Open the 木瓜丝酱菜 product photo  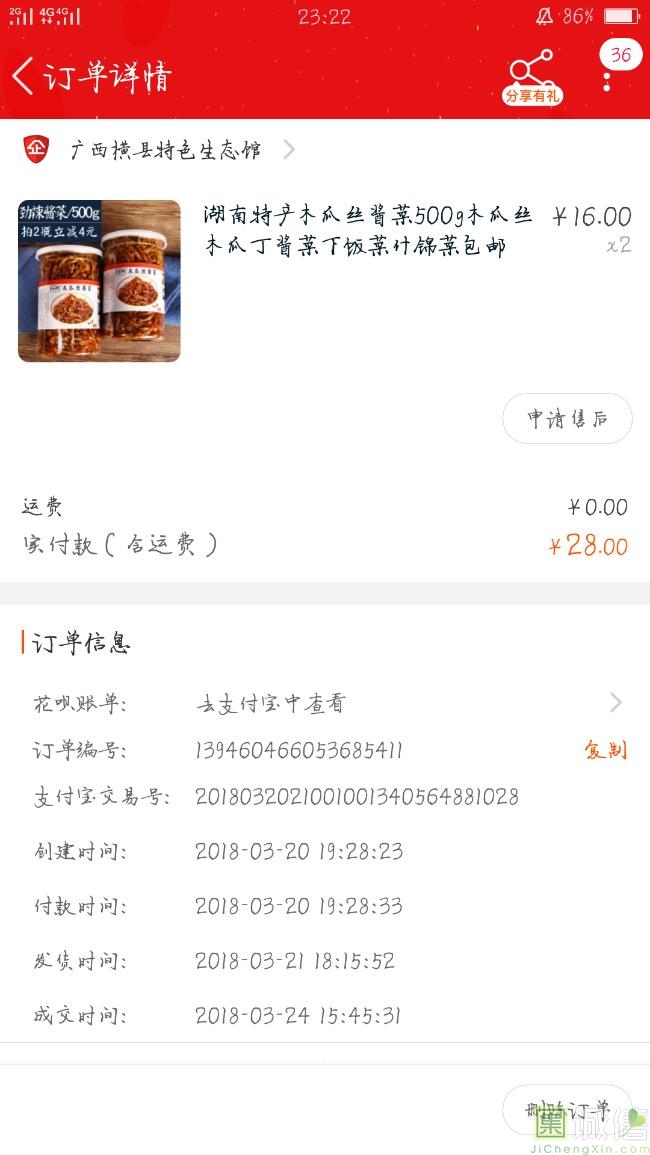click(x=99, y=281)
